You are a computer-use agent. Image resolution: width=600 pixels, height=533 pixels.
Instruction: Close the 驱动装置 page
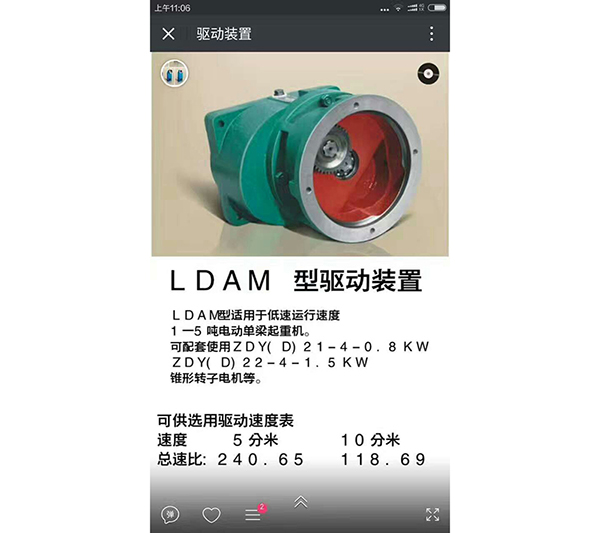coord(168,34)
